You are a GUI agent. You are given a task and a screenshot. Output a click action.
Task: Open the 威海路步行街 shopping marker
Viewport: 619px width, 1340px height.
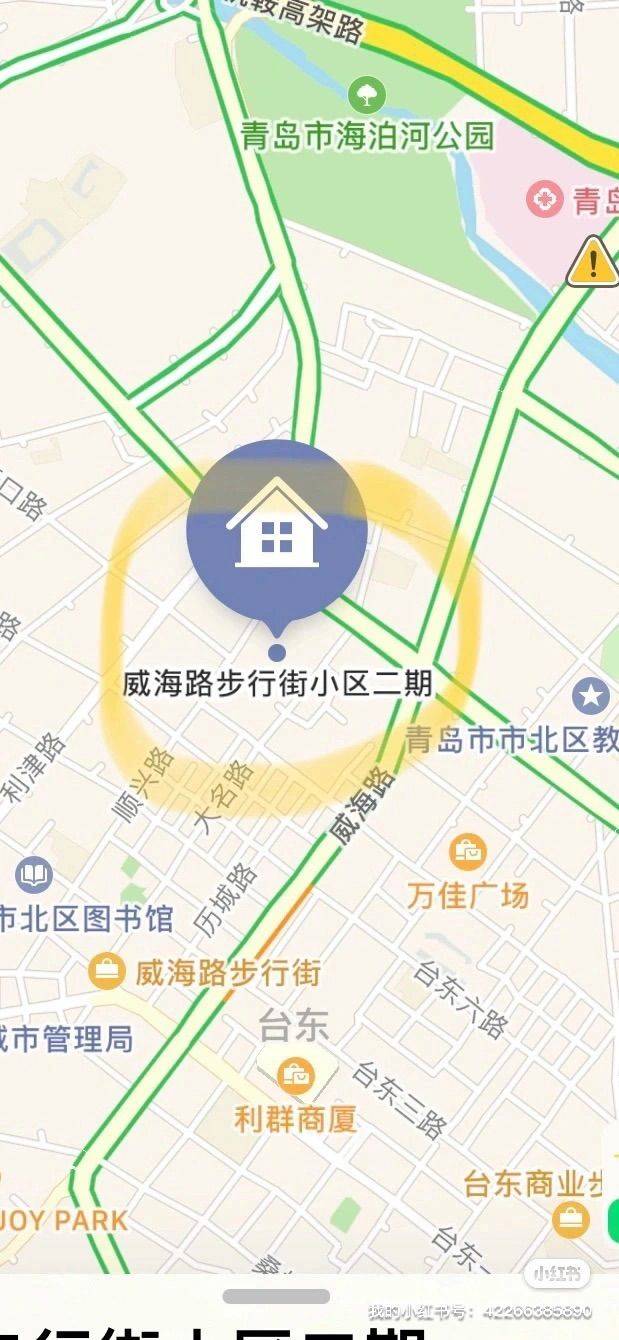106,969
